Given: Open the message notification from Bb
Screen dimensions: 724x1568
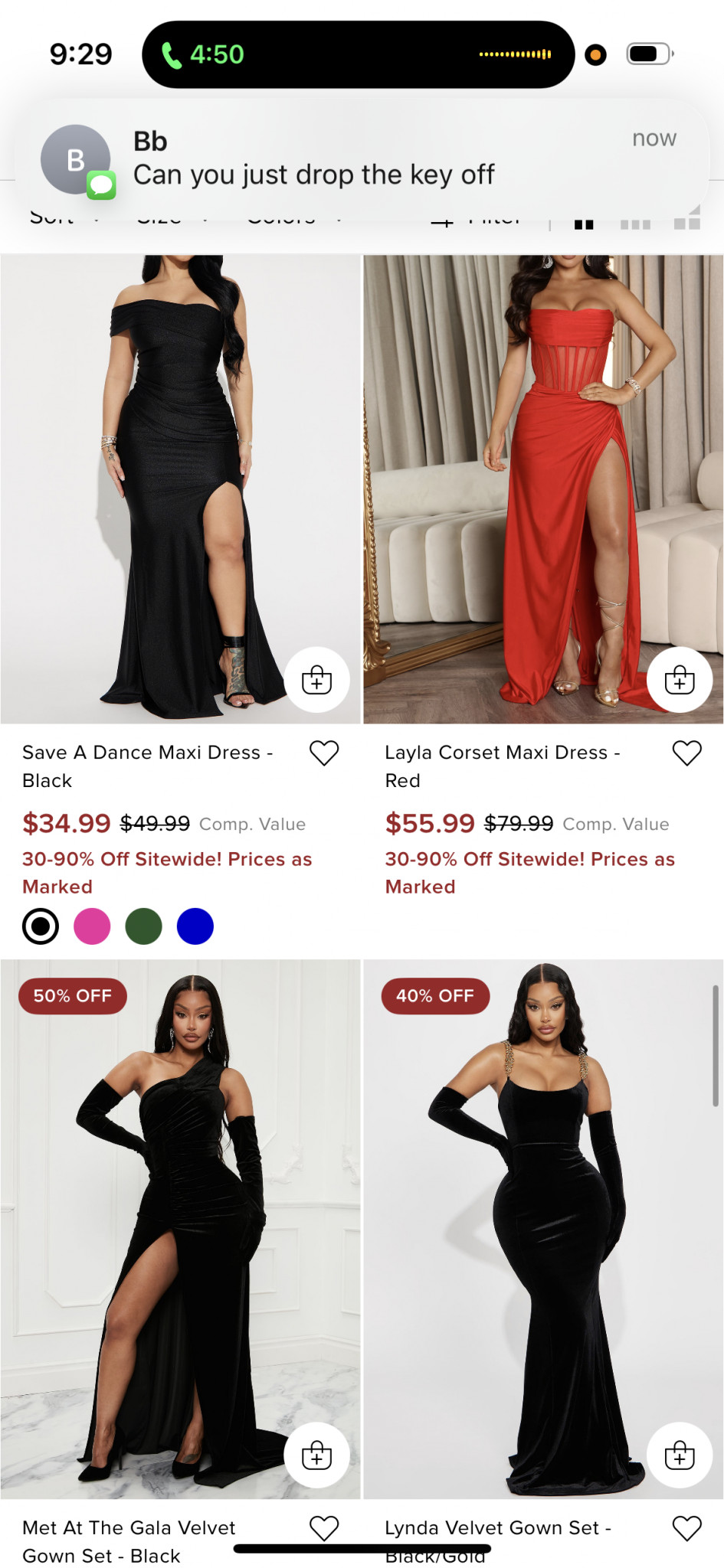Looking at the screenshot, I should (x=362, y=159).
